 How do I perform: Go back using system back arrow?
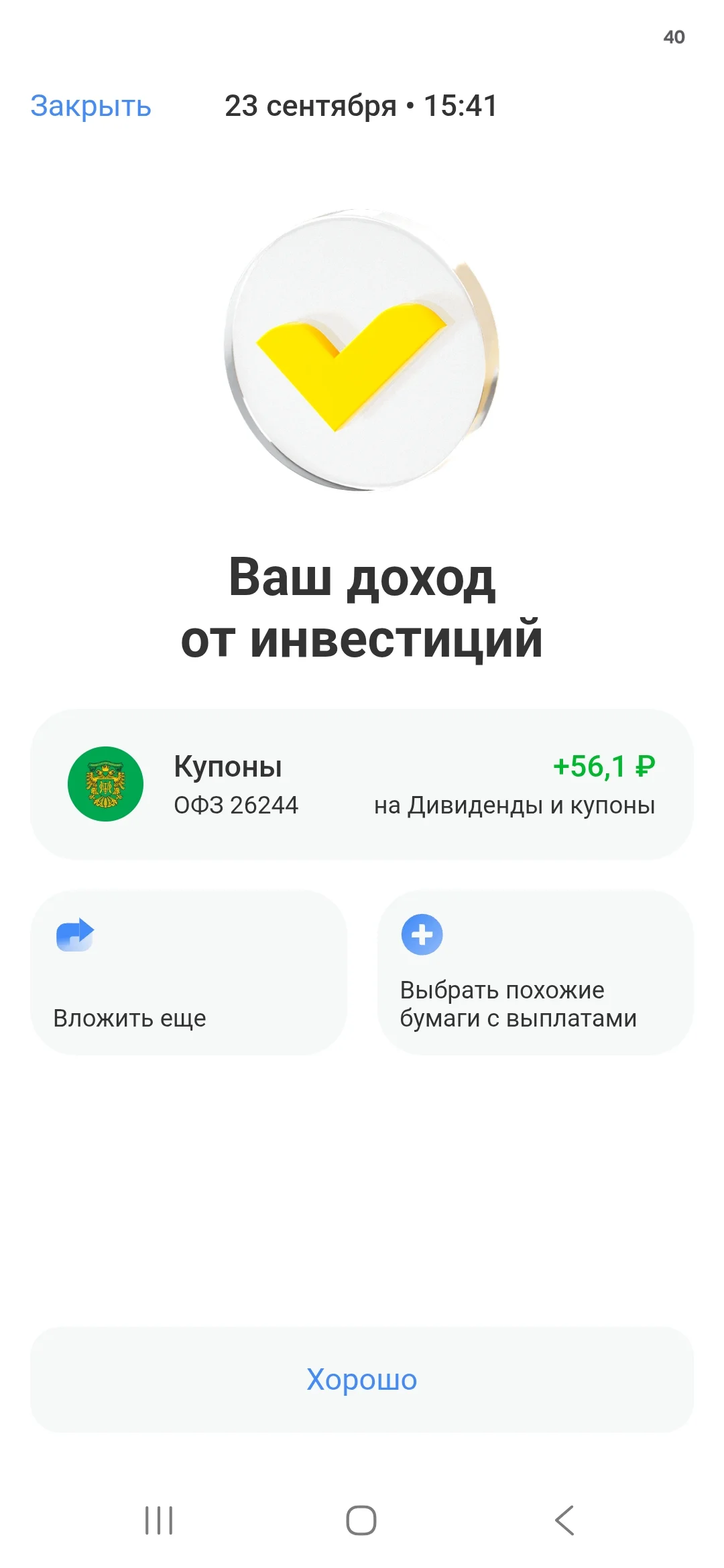click(x=564, y=1520)
